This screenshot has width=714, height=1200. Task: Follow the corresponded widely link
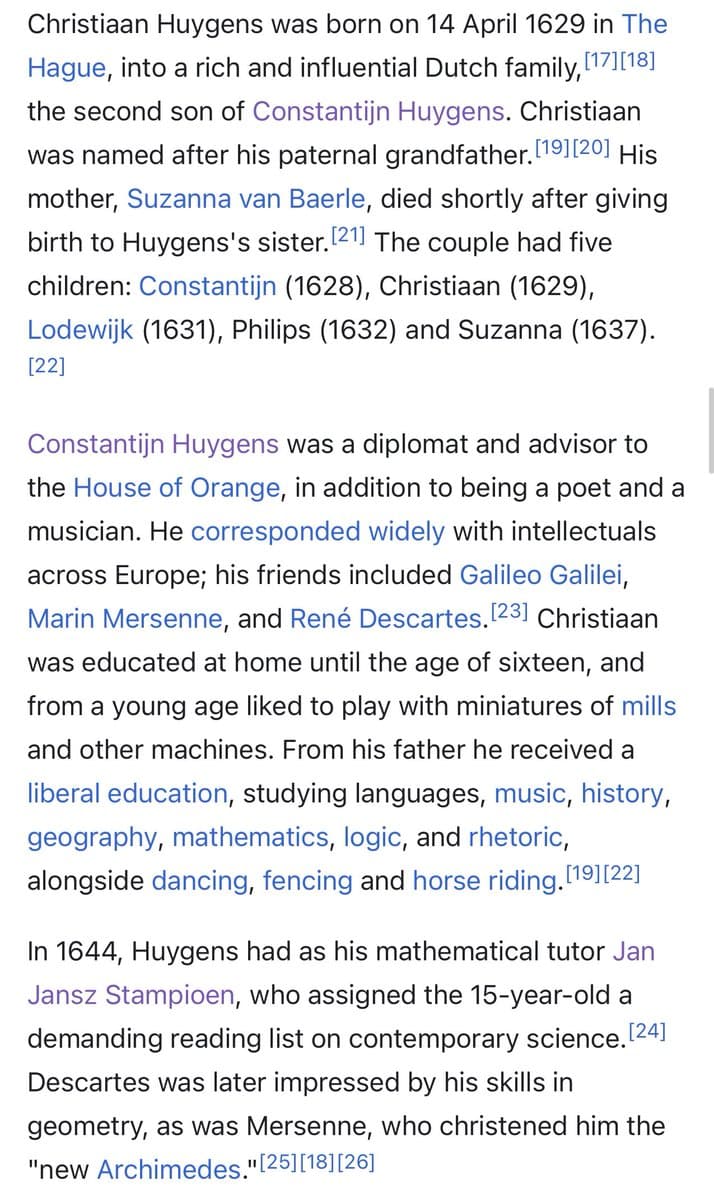tap(317, 531)
